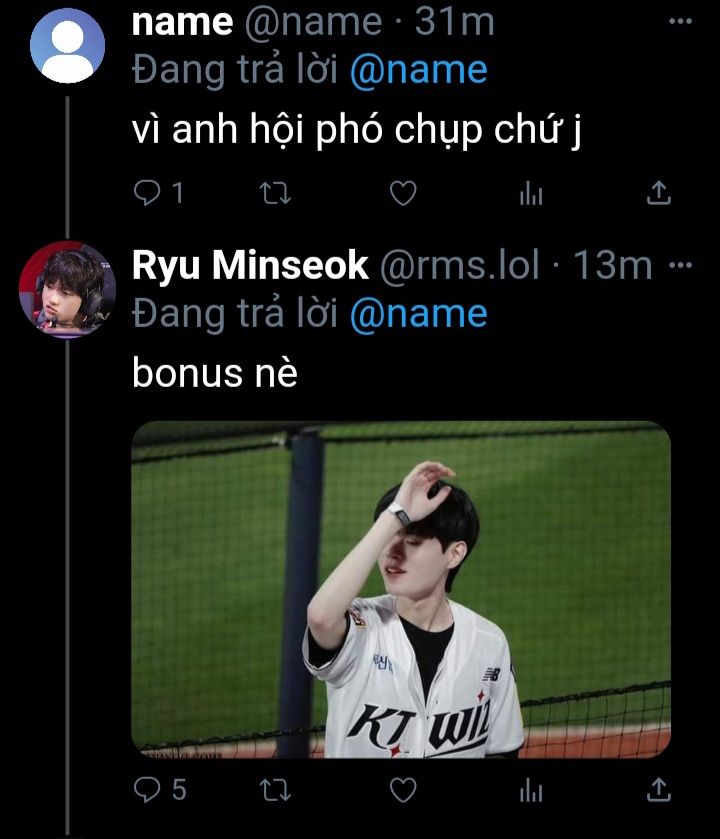720x839 pixels.
Task: View analytics for Ryu Minseok's tweet
Action: click(530, 792)
